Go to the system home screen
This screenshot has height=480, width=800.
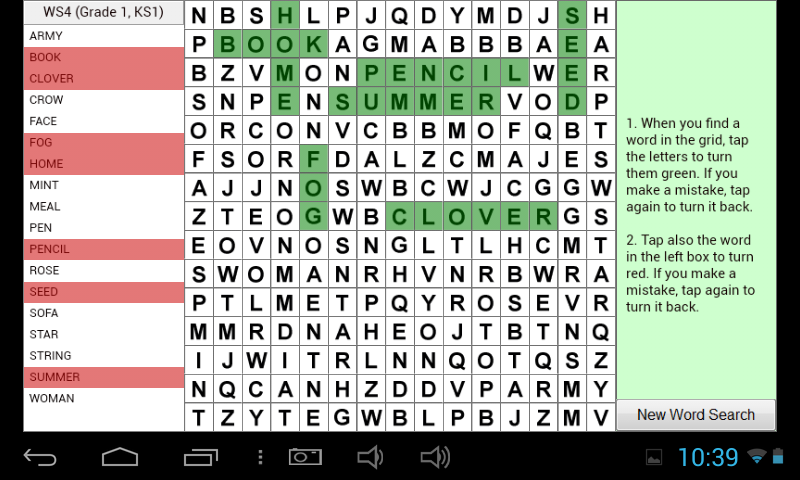point(120,457)
